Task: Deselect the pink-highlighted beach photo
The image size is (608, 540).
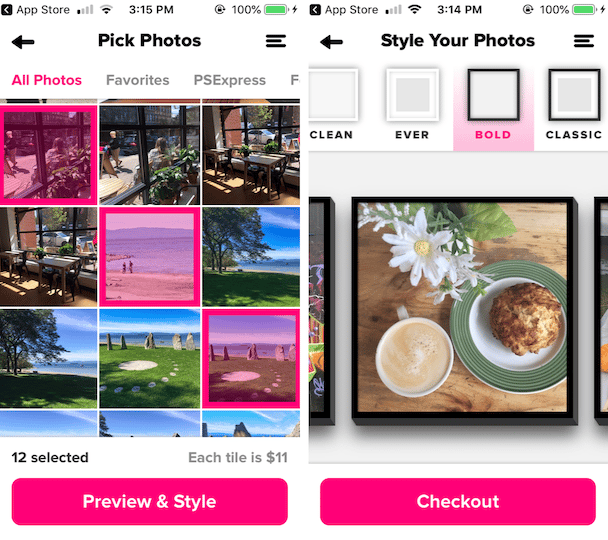Action: tap(150, 257)
